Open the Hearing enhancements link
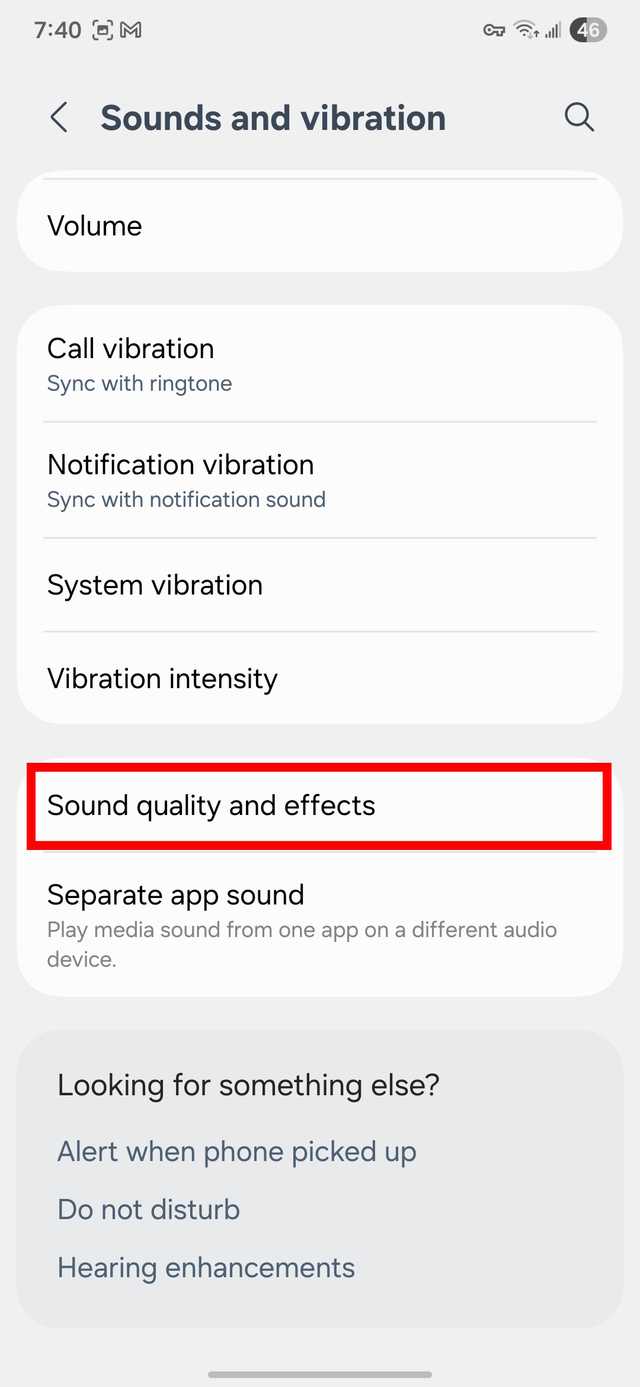640x1387 pixels. (x=206, y=1268)
